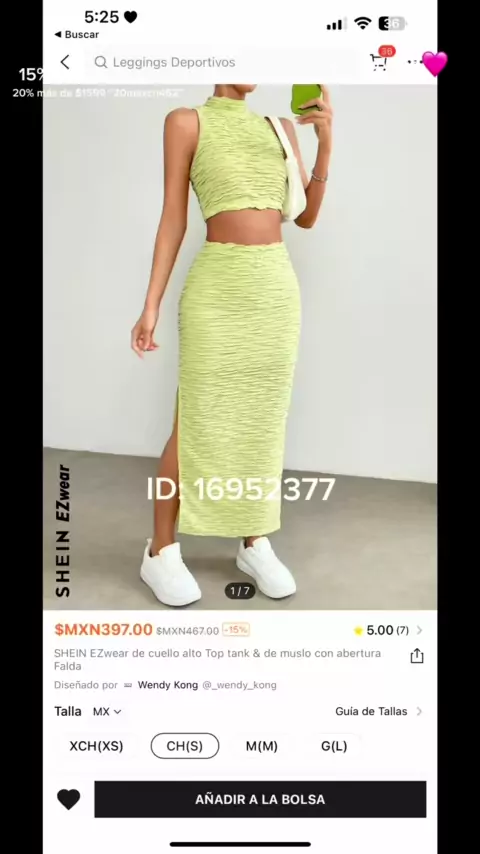This screenshot has height=854, width=480.
Task: Expand the MX size region dropdown
Action: click(107, 711)
